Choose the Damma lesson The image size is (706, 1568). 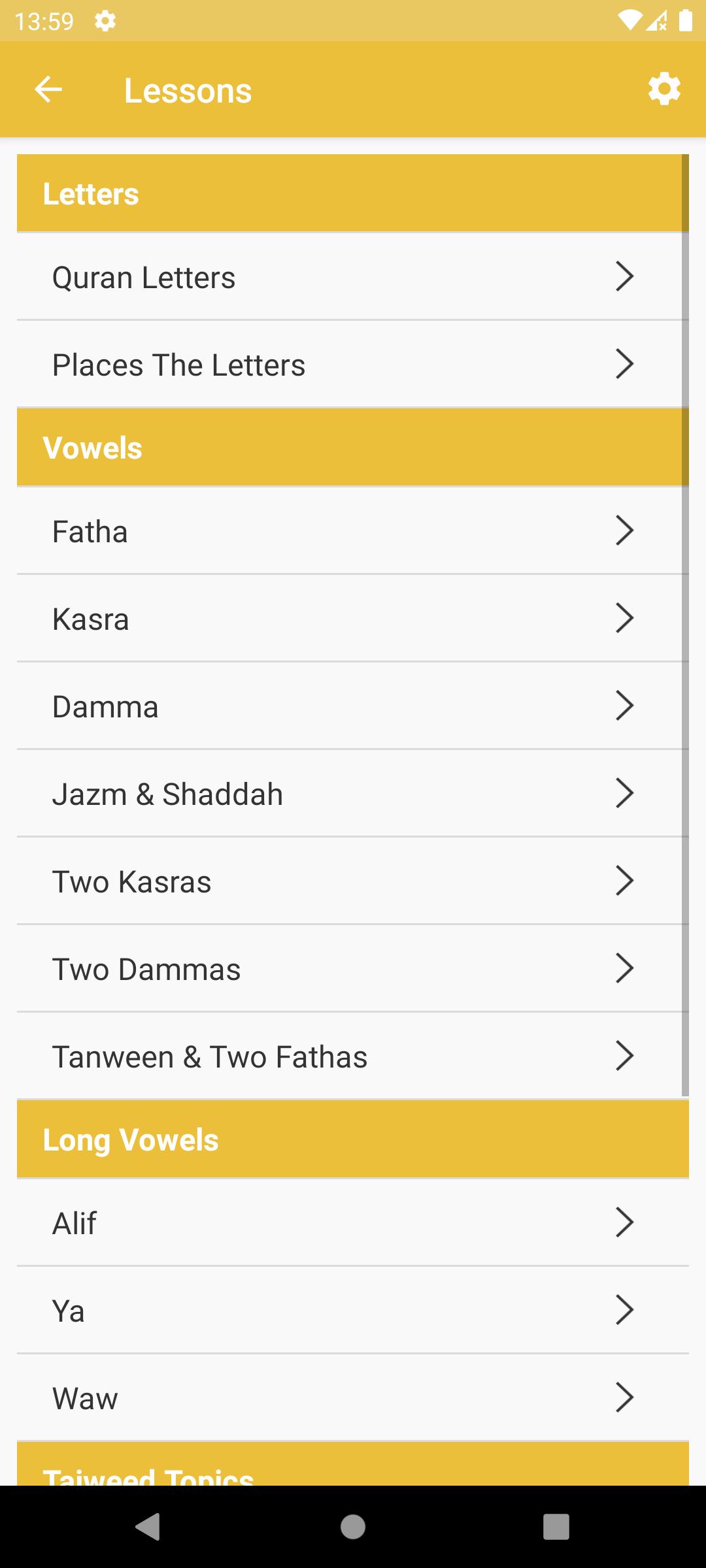coord(353,706)
